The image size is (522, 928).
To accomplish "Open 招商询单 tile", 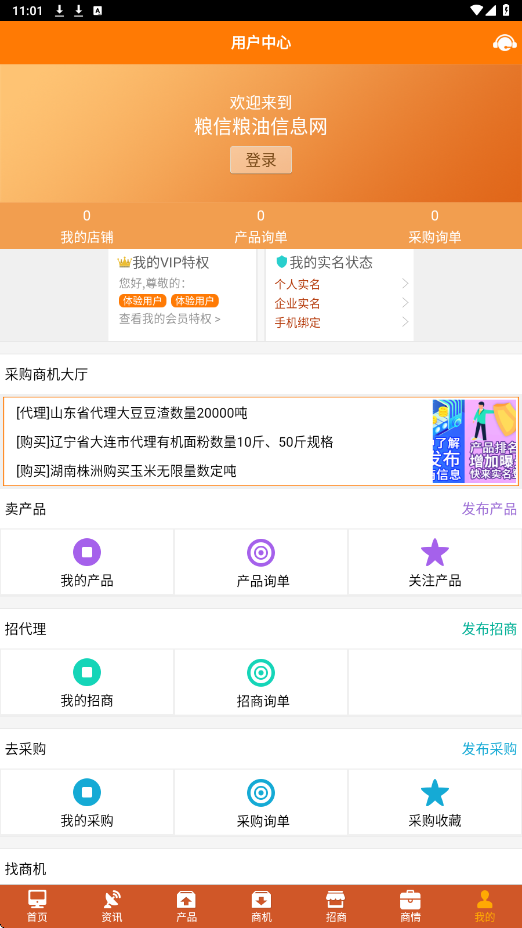I will coord(261,682).
